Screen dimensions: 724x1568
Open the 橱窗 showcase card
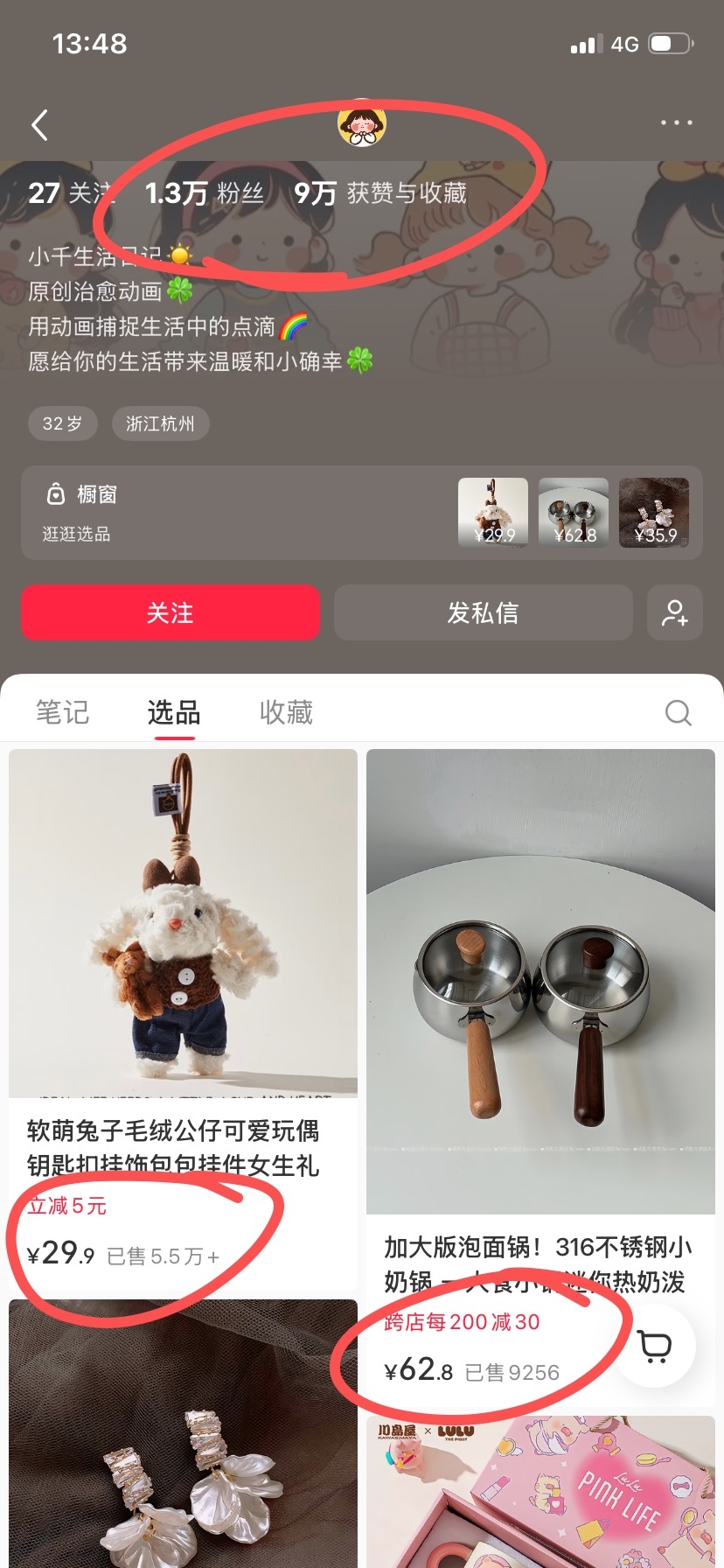click(362, 513)
